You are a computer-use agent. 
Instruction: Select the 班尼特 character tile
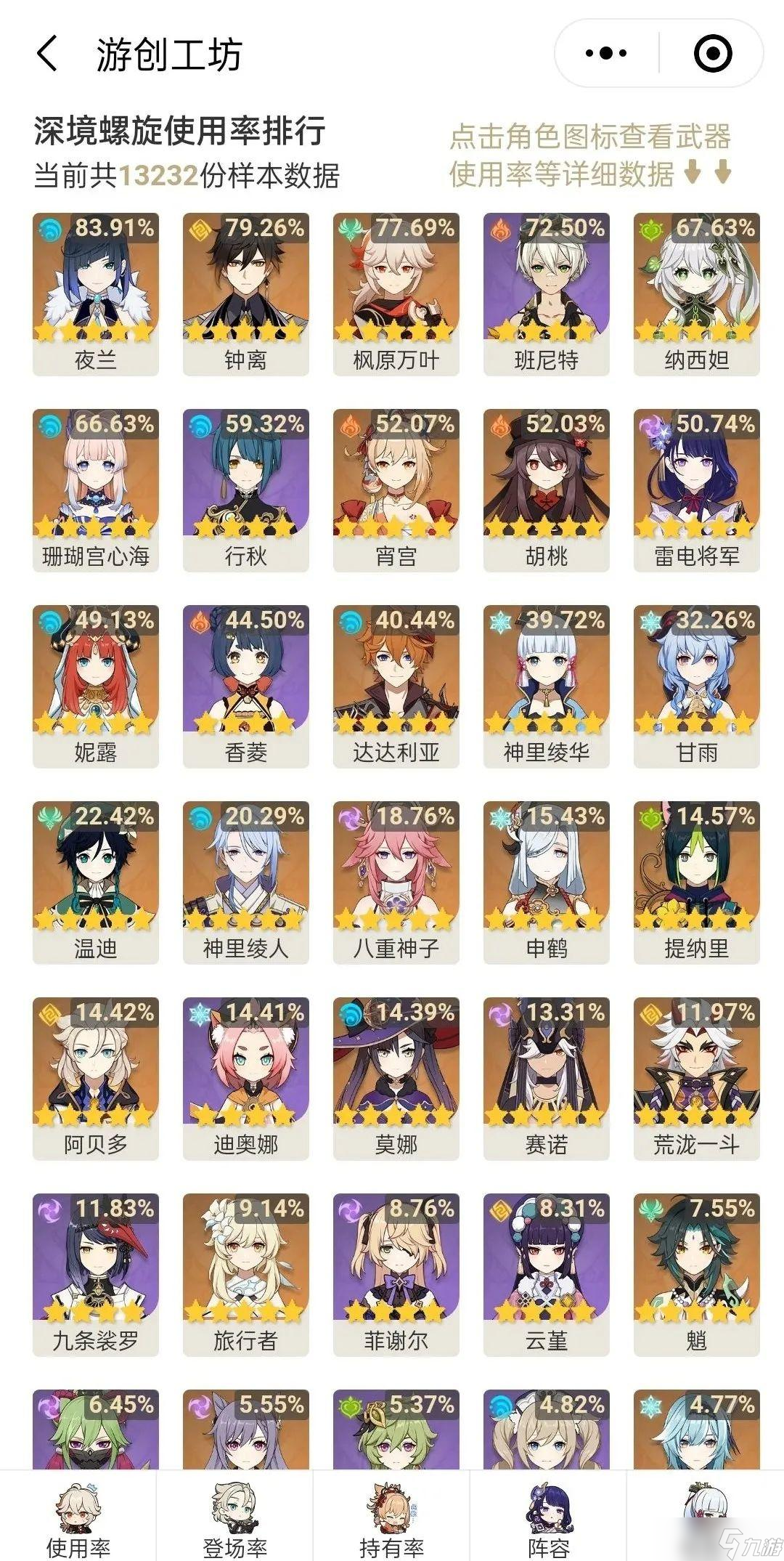click(546, 294)
